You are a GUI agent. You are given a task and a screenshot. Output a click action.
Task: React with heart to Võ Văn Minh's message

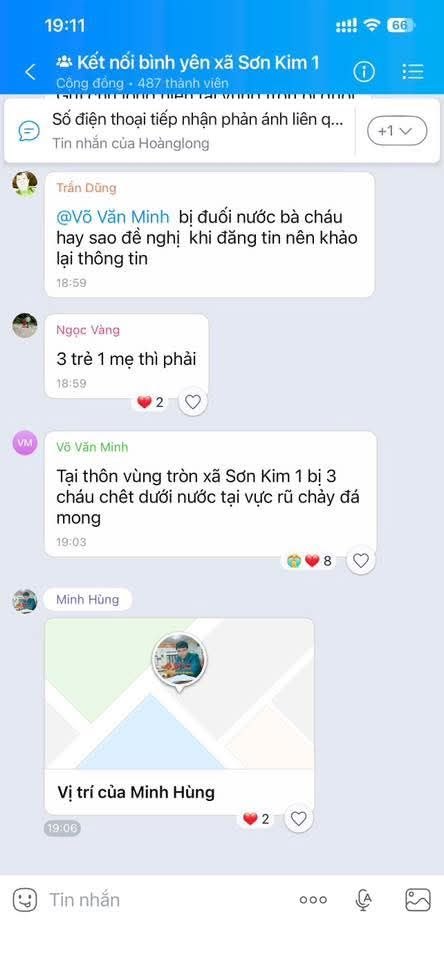coord(361,560)
